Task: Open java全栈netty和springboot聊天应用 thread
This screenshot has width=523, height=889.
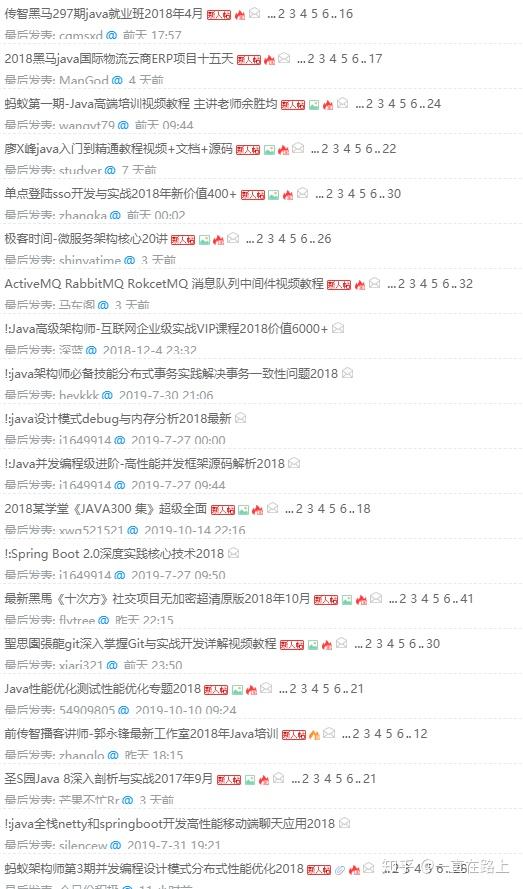Action: click(170, 824)
